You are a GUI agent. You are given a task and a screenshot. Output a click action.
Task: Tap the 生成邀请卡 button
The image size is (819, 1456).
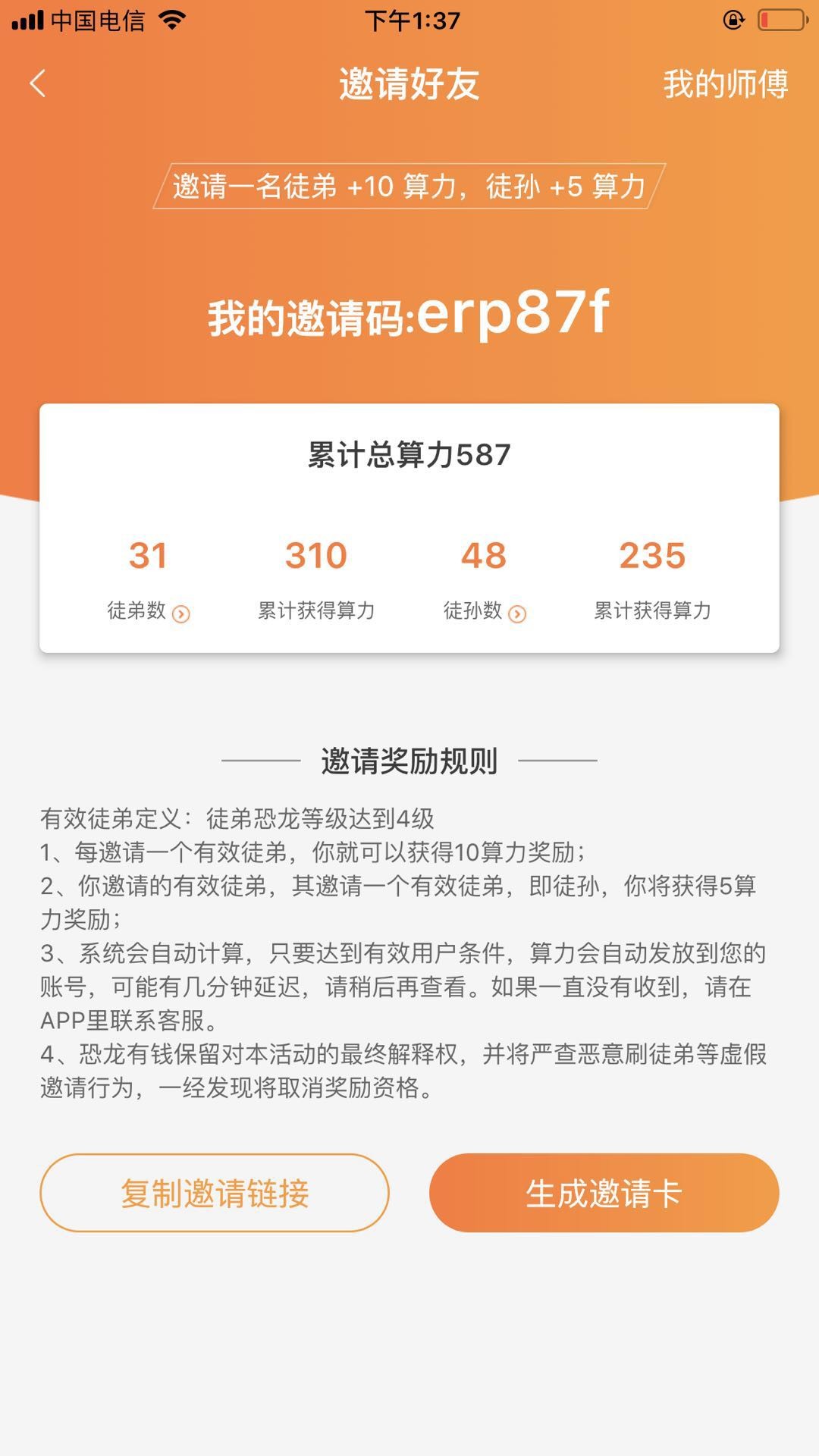click(604, 1193)
